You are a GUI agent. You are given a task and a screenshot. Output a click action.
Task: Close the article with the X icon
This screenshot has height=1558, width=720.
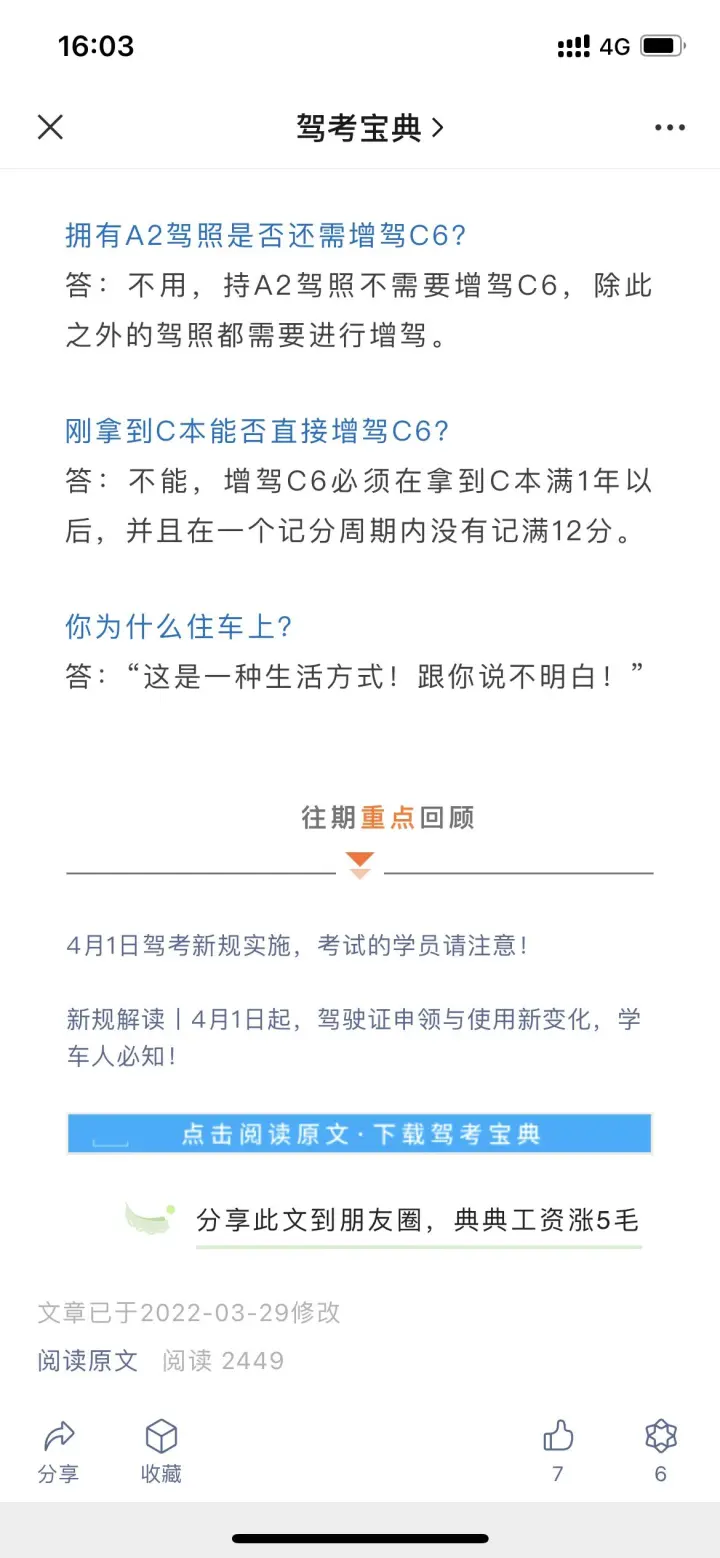(x=50, y=127)
